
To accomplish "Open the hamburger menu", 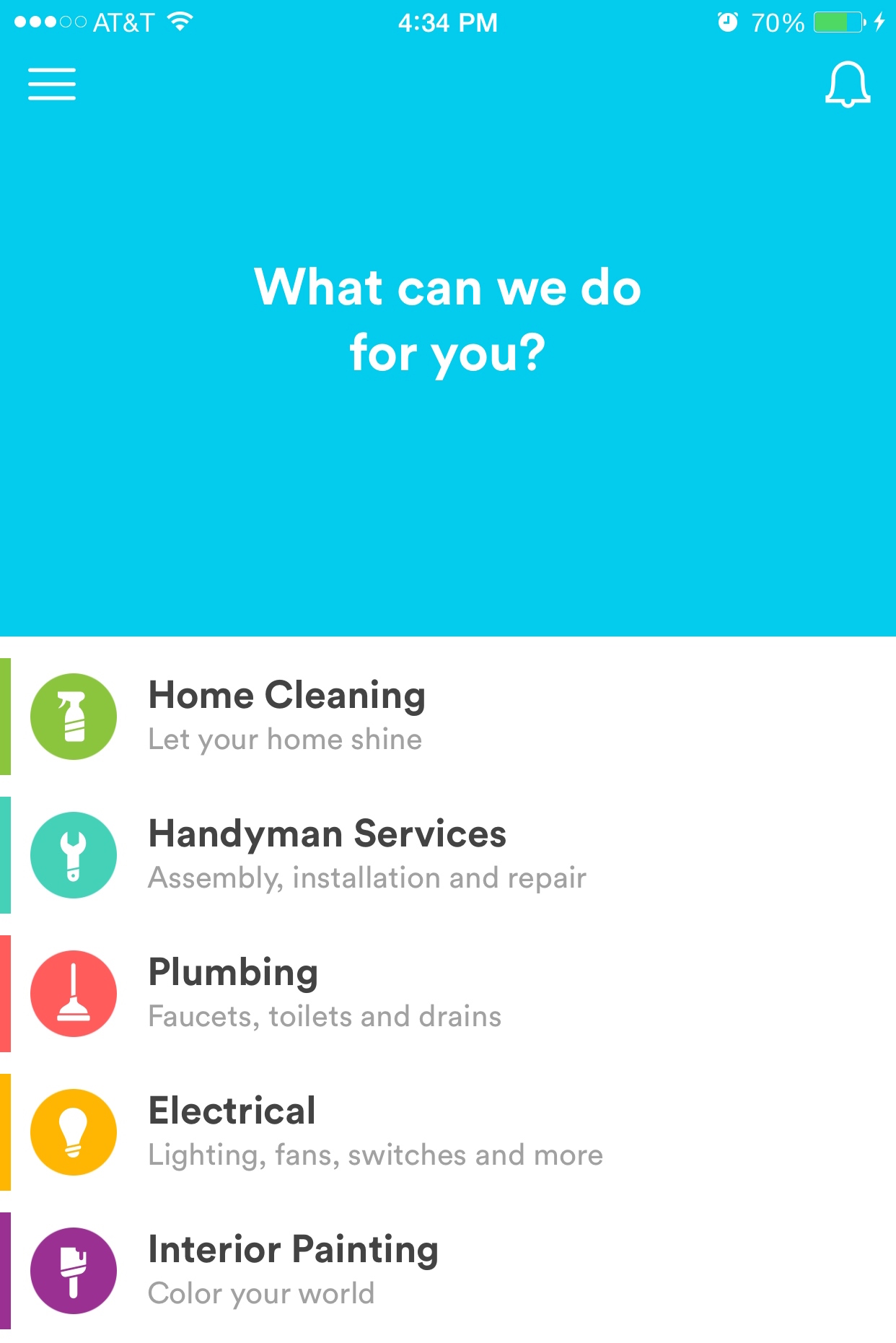I will [52, 84].
